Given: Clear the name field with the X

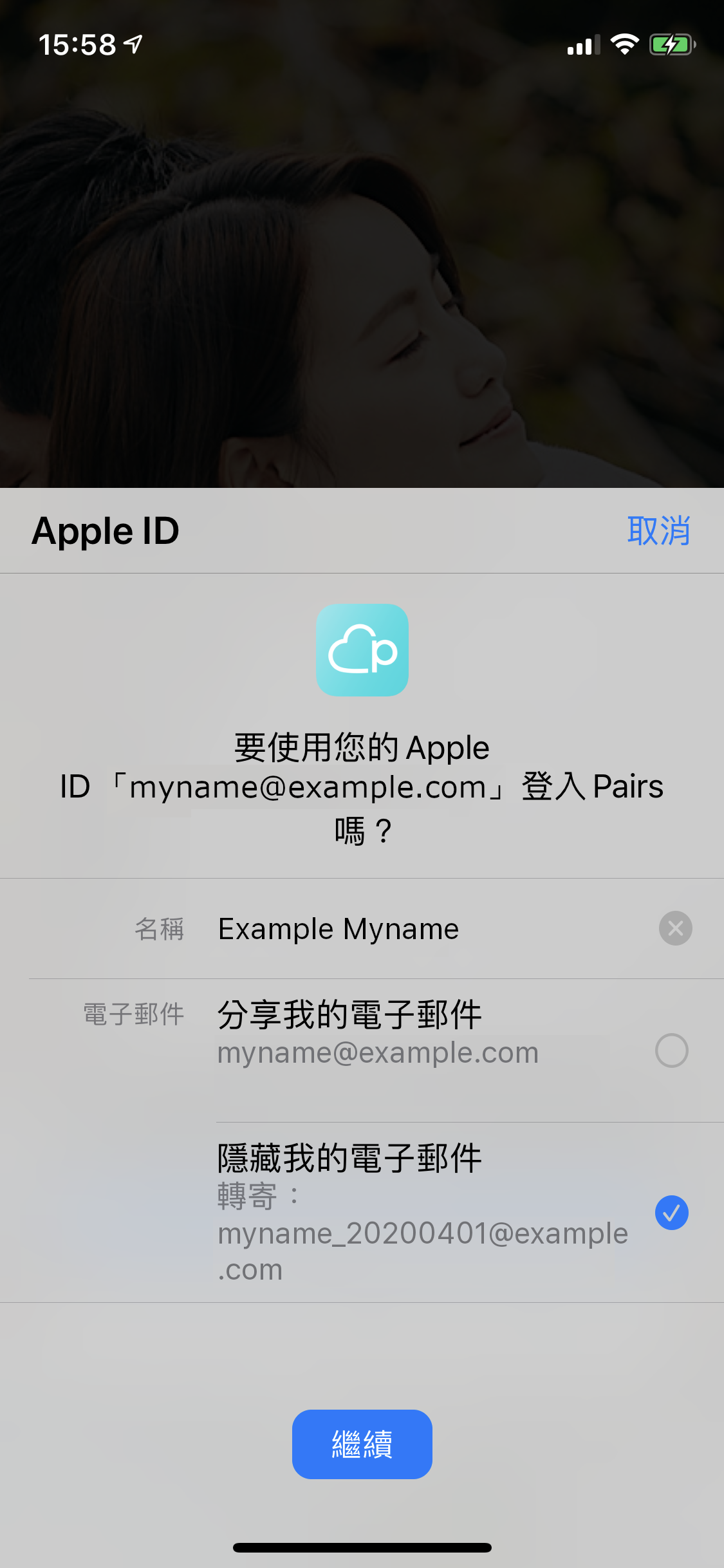Looking at the screenshot, I should pos(675,928).
